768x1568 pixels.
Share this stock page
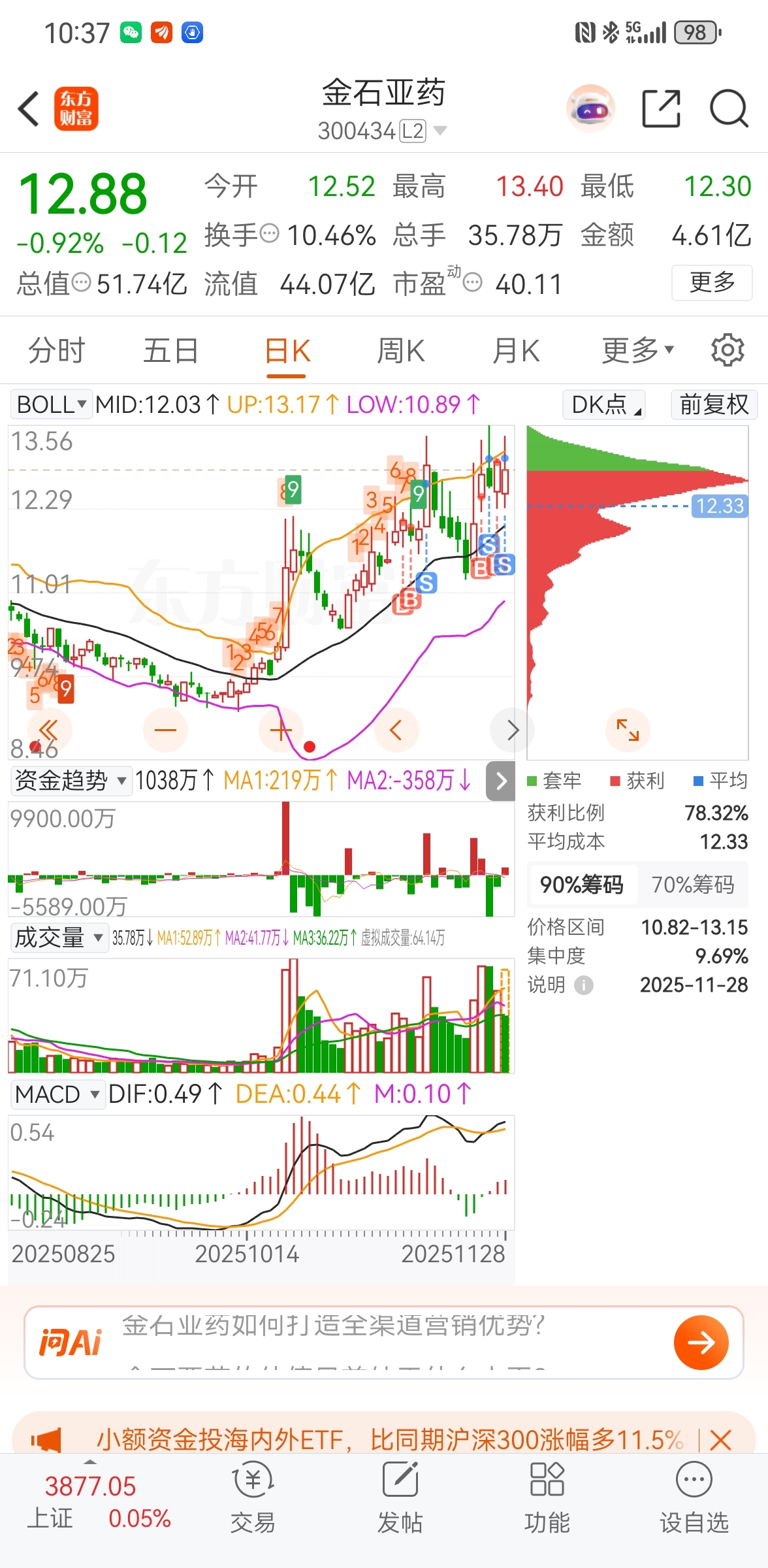(x=661, y=108)
